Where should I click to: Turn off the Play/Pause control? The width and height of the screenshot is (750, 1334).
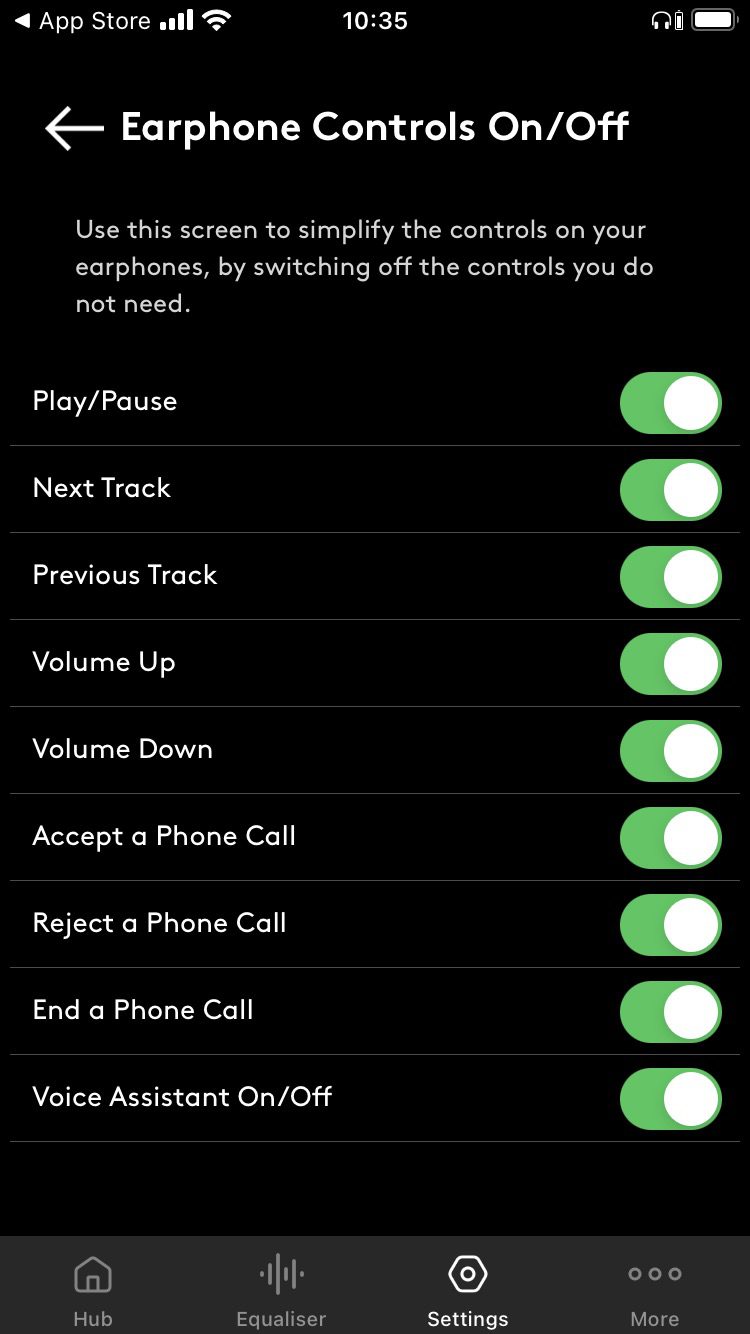[x=670, y=403]
